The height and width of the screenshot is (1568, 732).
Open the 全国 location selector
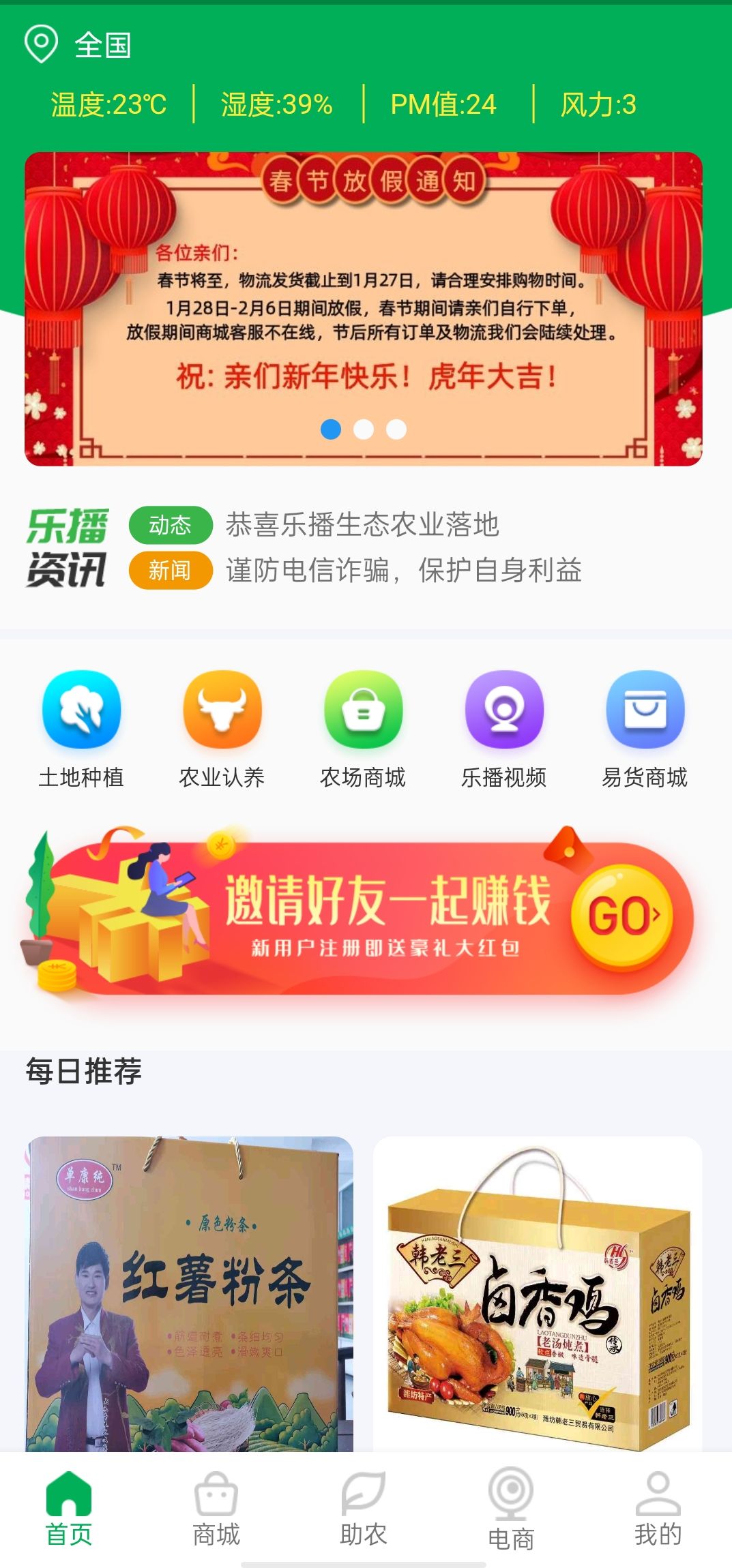tap(78, 45)
